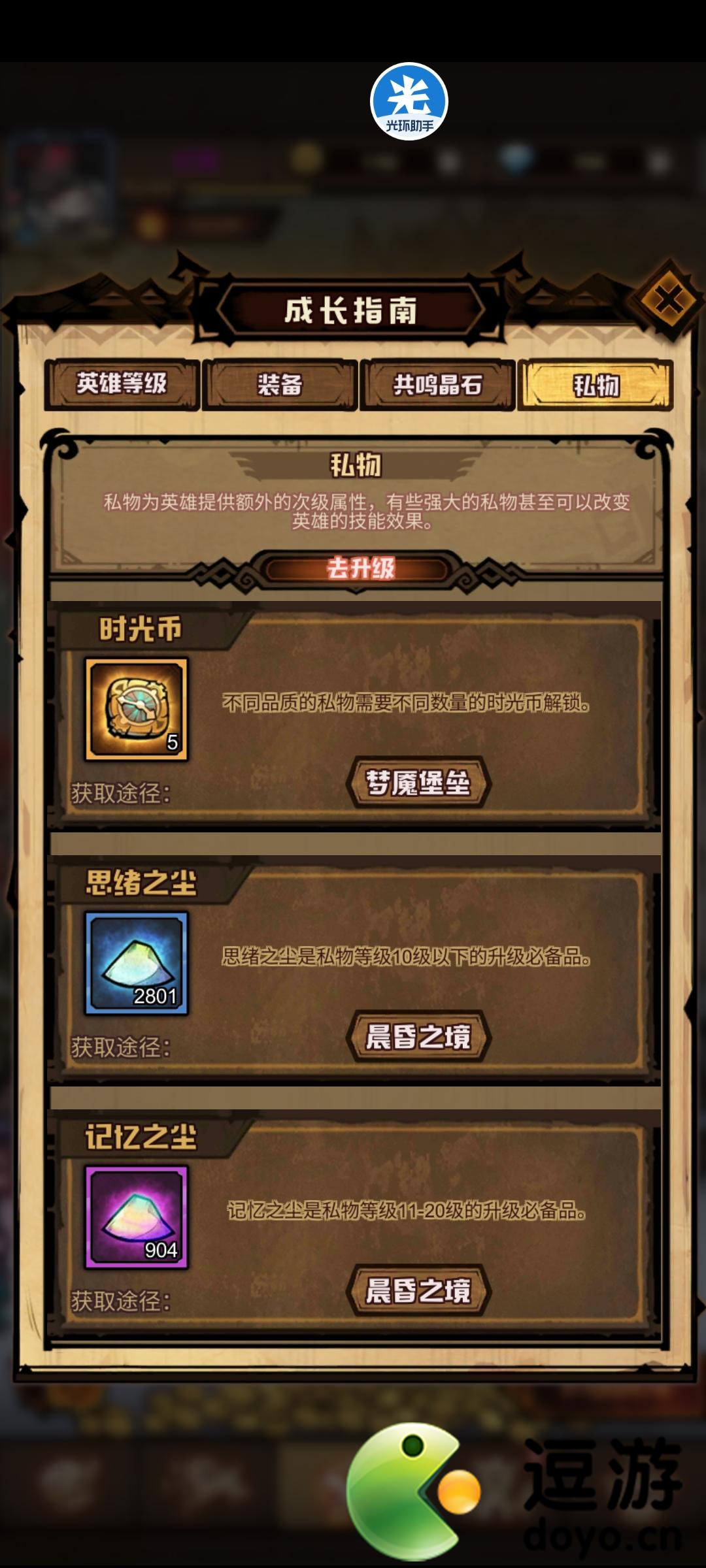706x1568 pixels.
Task: Open the 思绪之尘 item icon
Action: 137,963
